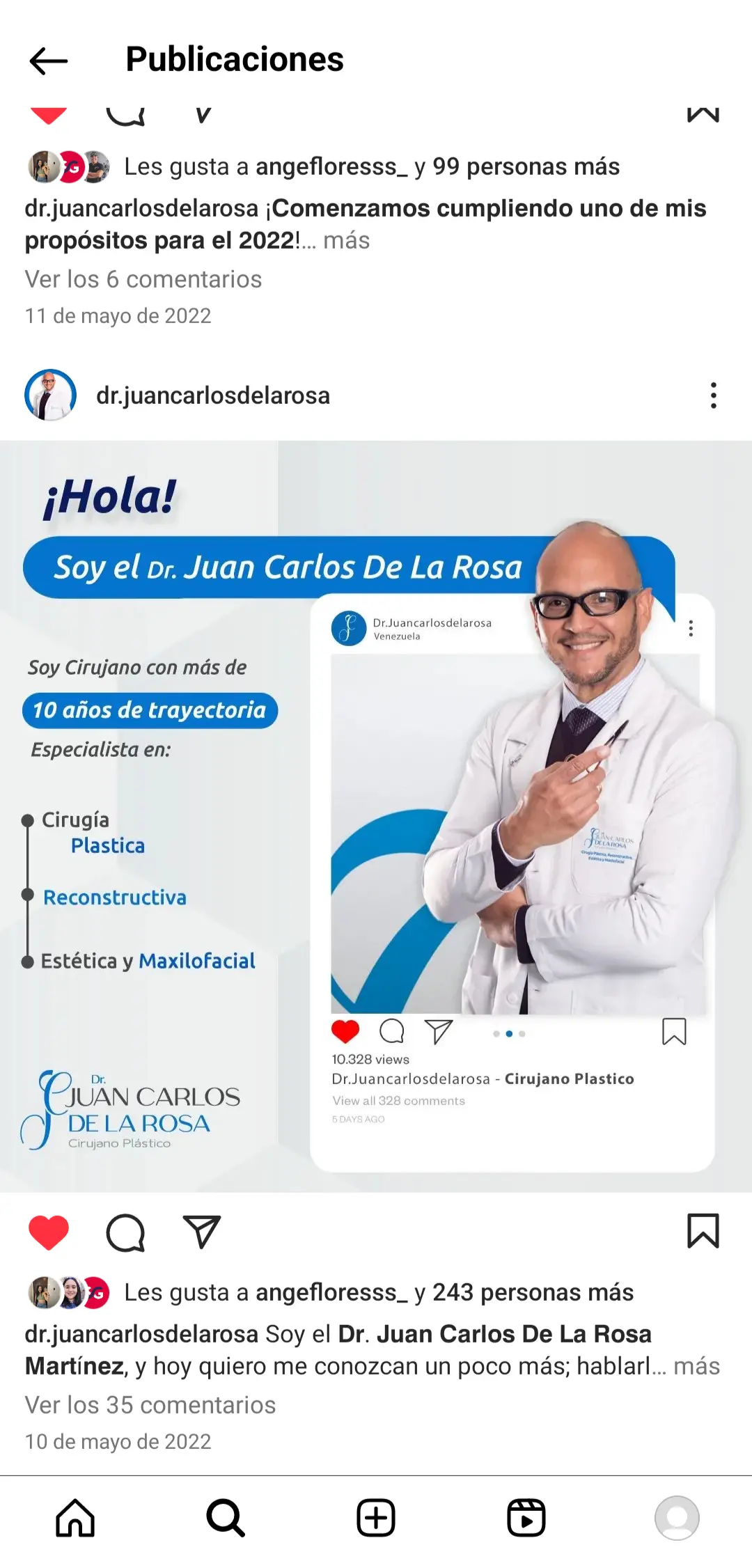Image resolution: width=752 pixels, height=1568 pixels.
Task: Expand caption of propósitos para el 2022 post
Action: tap(346, 241)
